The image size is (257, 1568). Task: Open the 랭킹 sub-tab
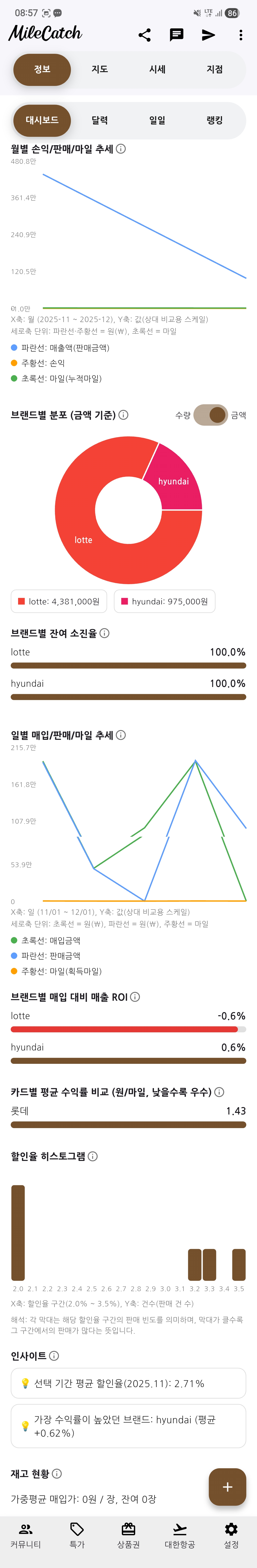pyautogui.click(x=214, y=120)
